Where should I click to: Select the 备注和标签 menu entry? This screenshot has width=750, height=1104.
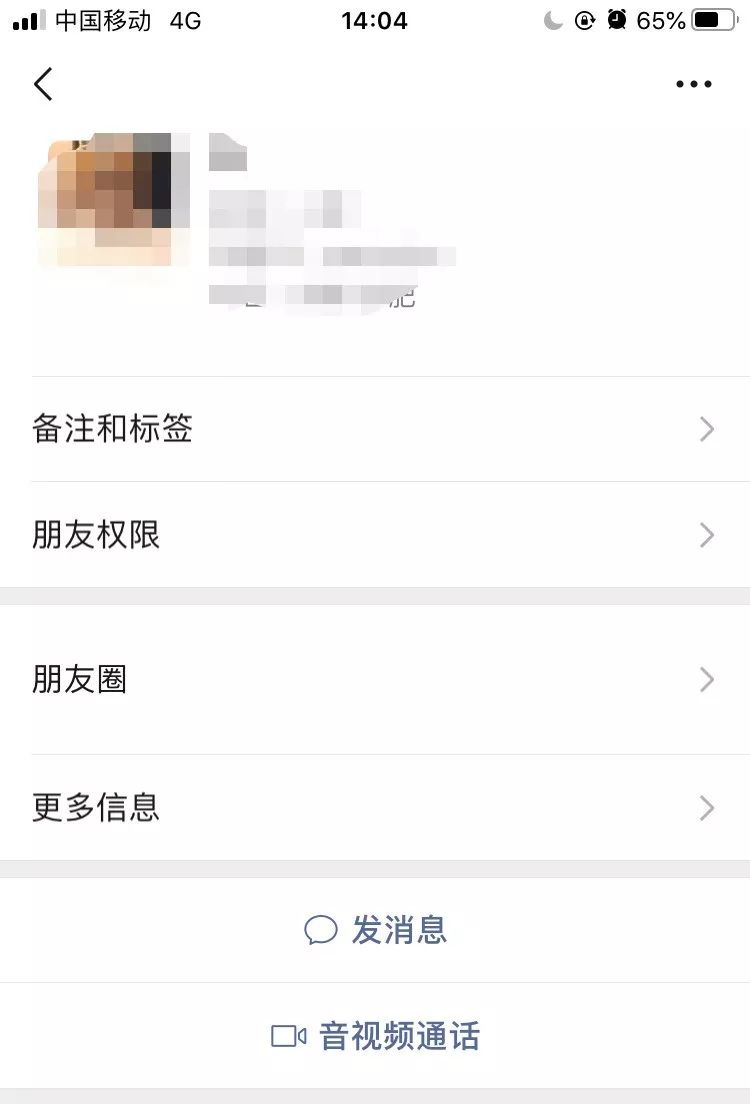(112, 429)
